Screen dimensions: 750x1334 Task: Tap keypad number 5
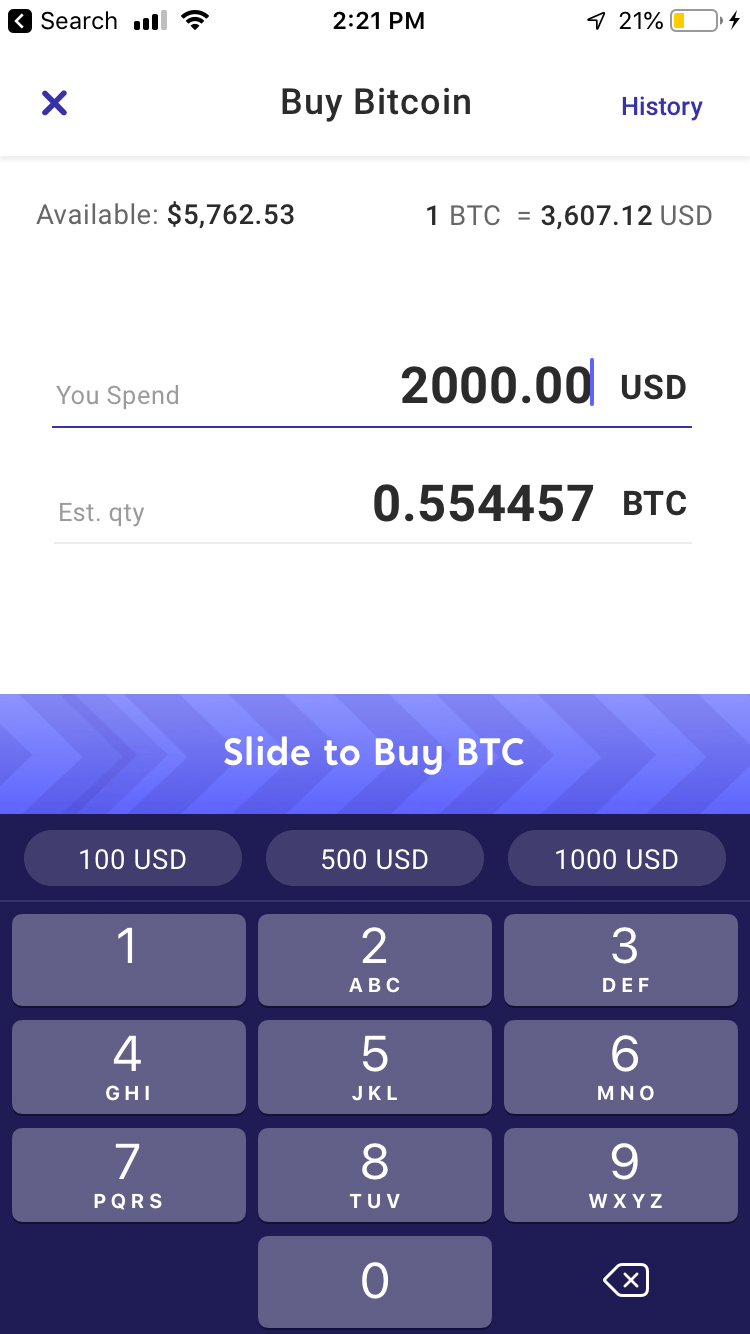tap(375, 1066)
